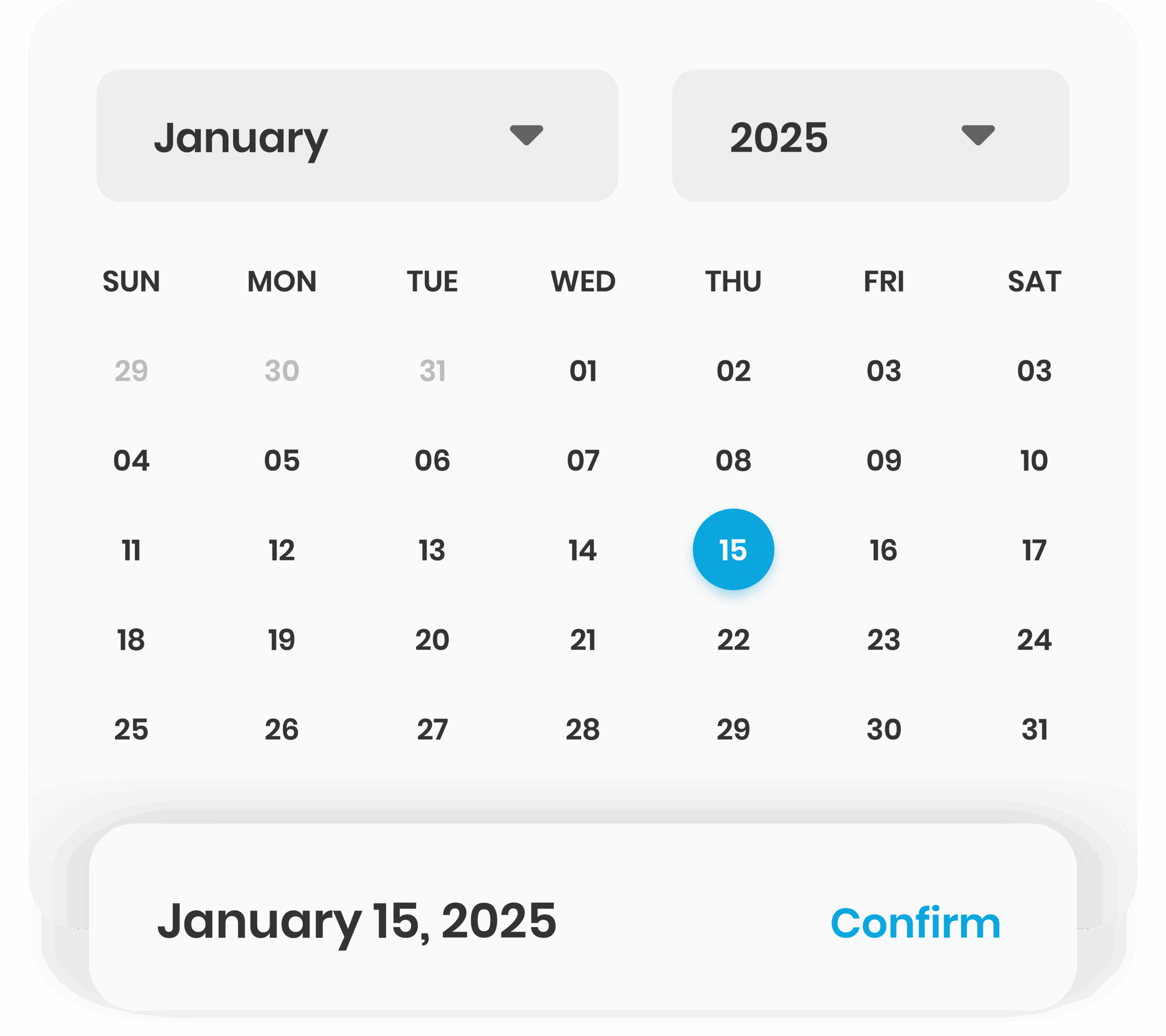Choose the 17th
Viewport: 1166px width, 1036px height.
1033,550
